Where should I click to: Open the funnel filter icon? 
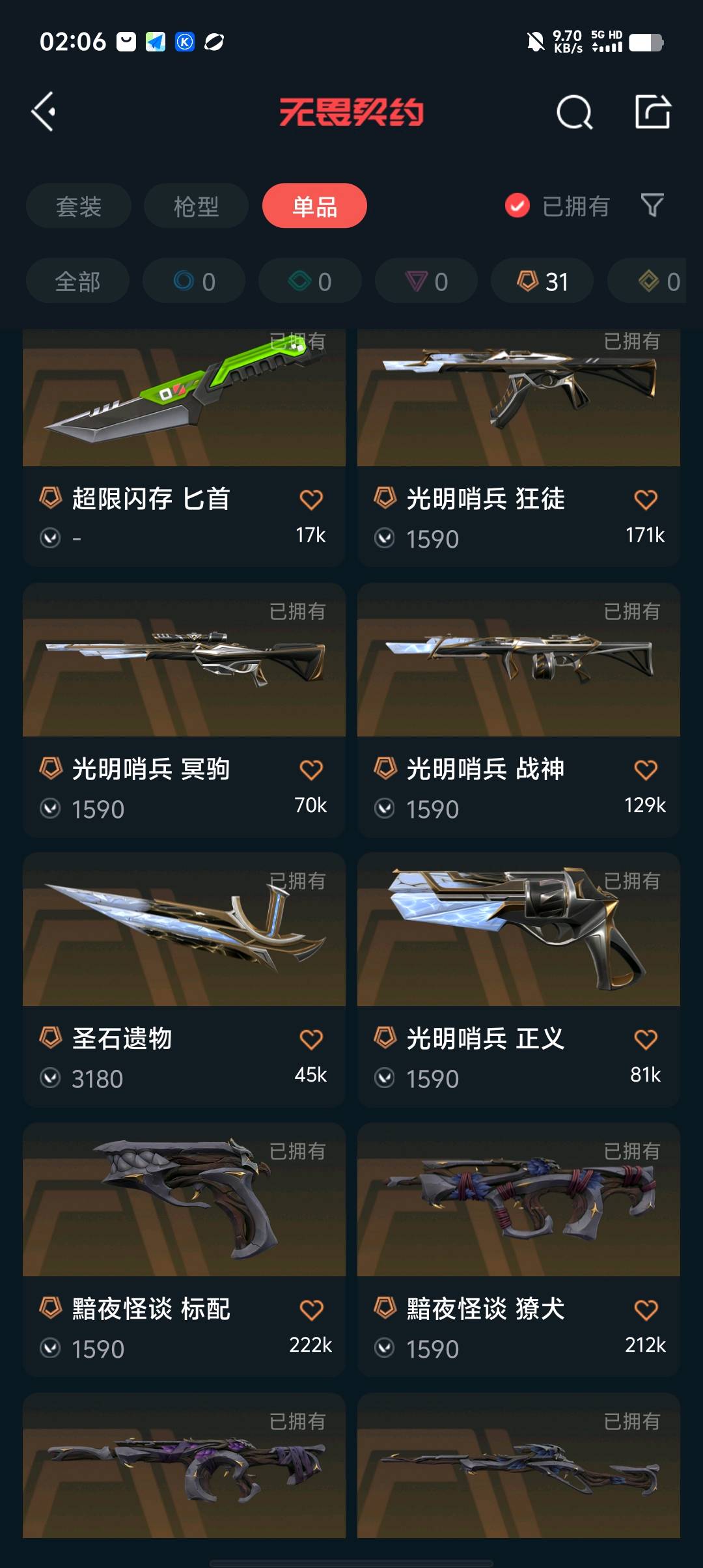pos(652,206)
